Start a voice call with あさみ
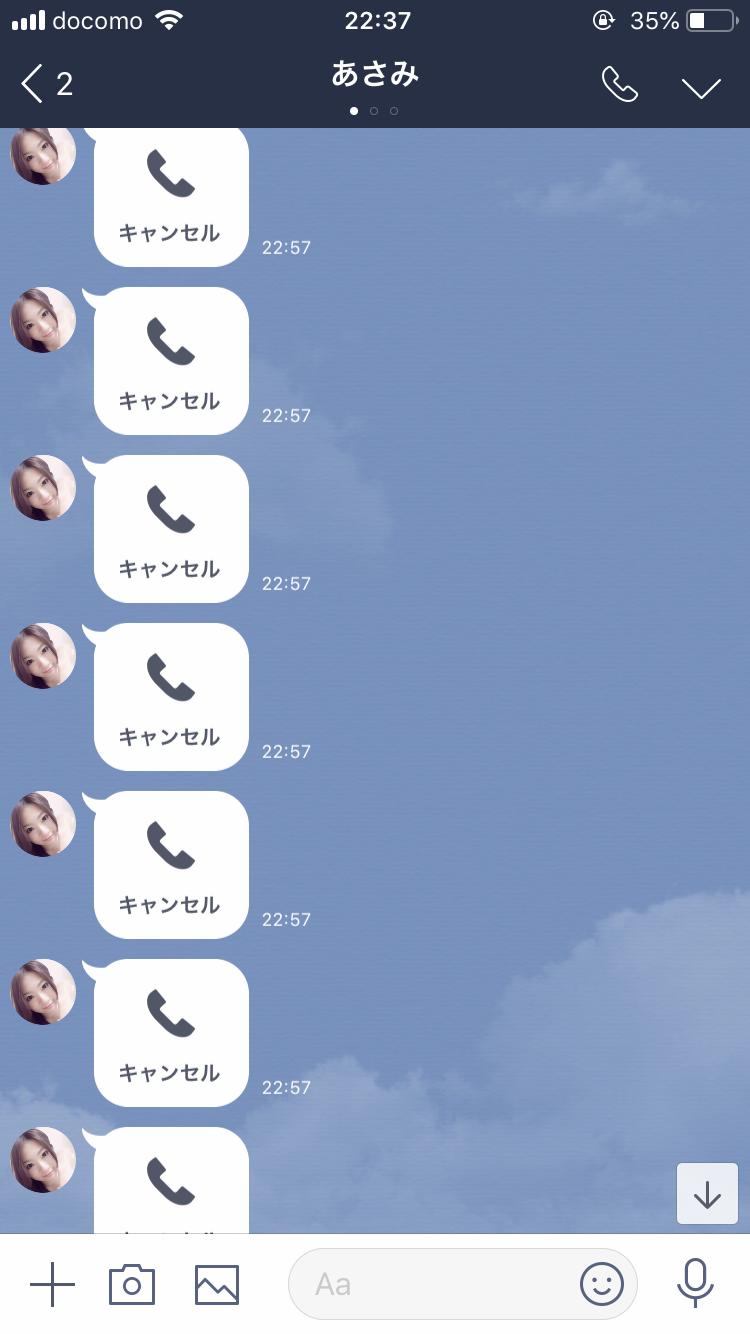Screen dimensions: 750x1334 [619, 85]
